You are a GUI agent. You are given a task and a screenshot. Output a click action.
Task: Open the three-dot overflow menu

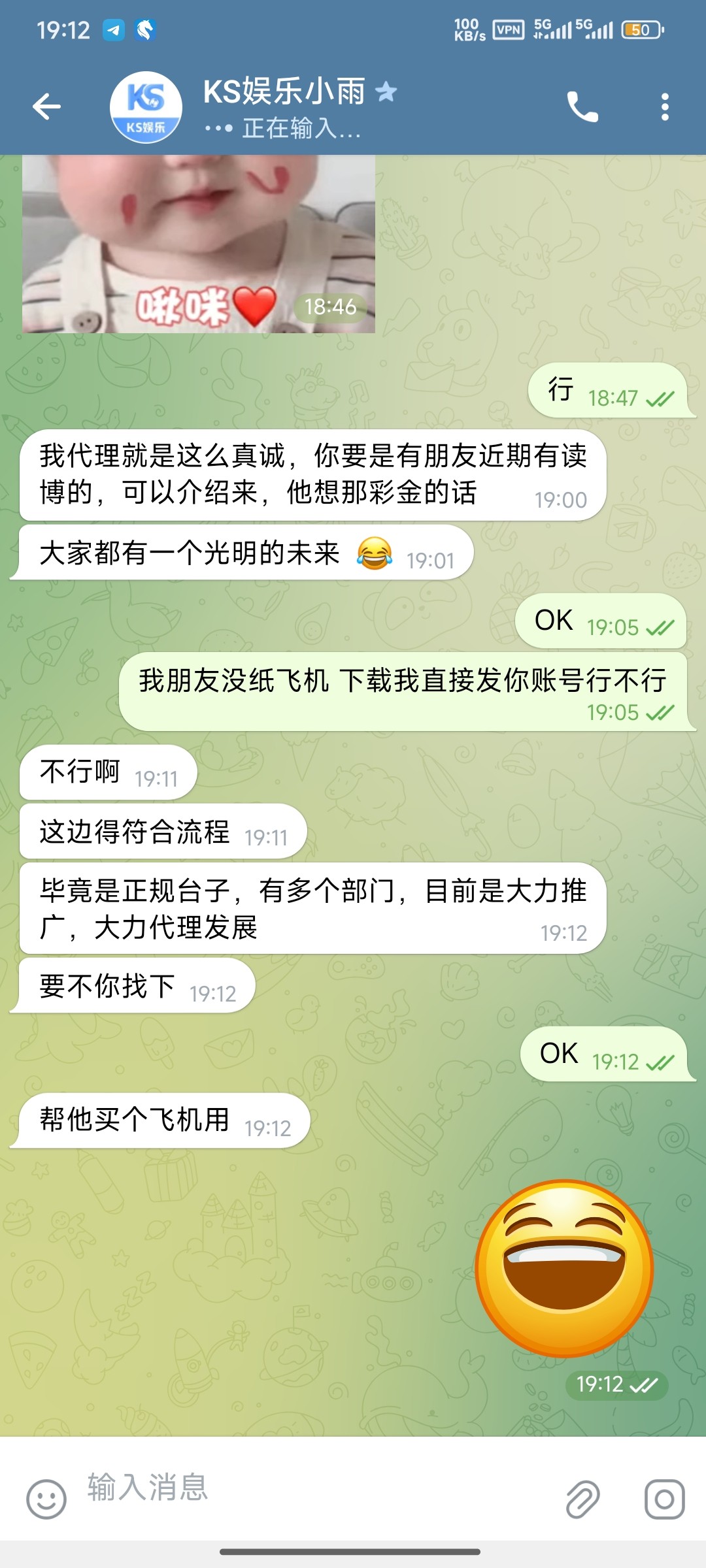click(x=664, y=106)
